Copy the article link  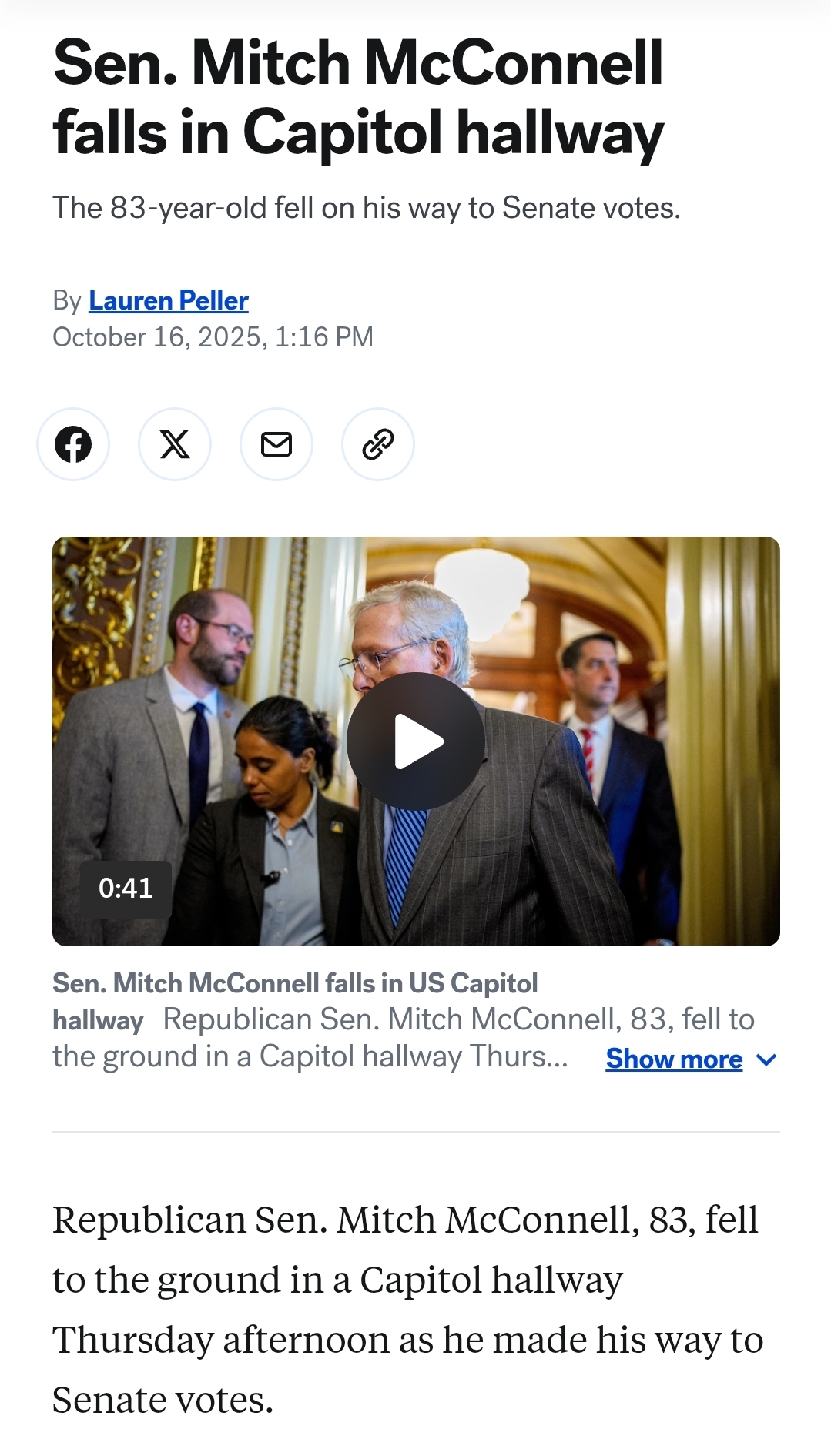pyautogui.click(x=378, y=444)
